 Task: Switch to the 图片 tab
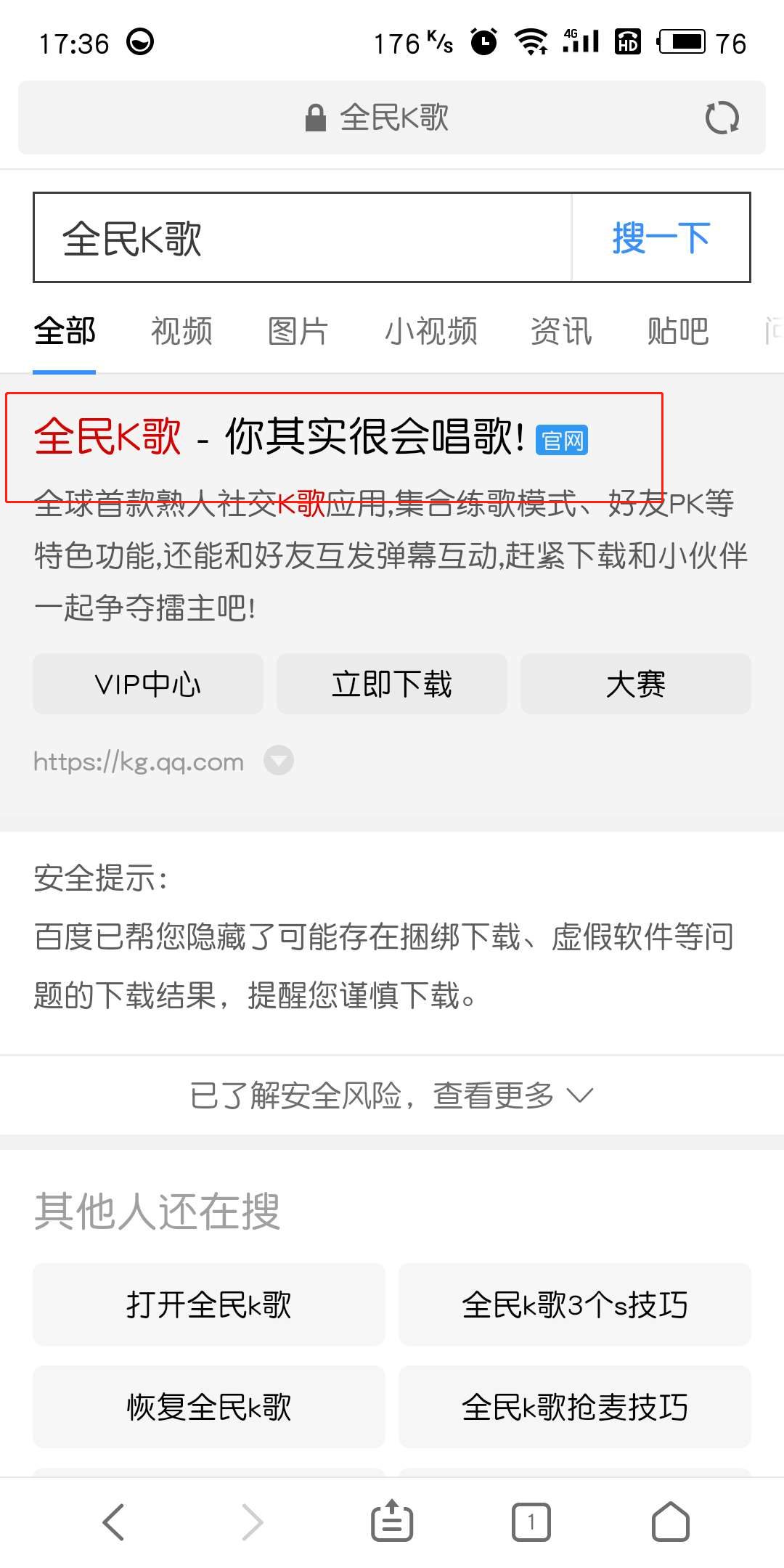pos(298,332)
